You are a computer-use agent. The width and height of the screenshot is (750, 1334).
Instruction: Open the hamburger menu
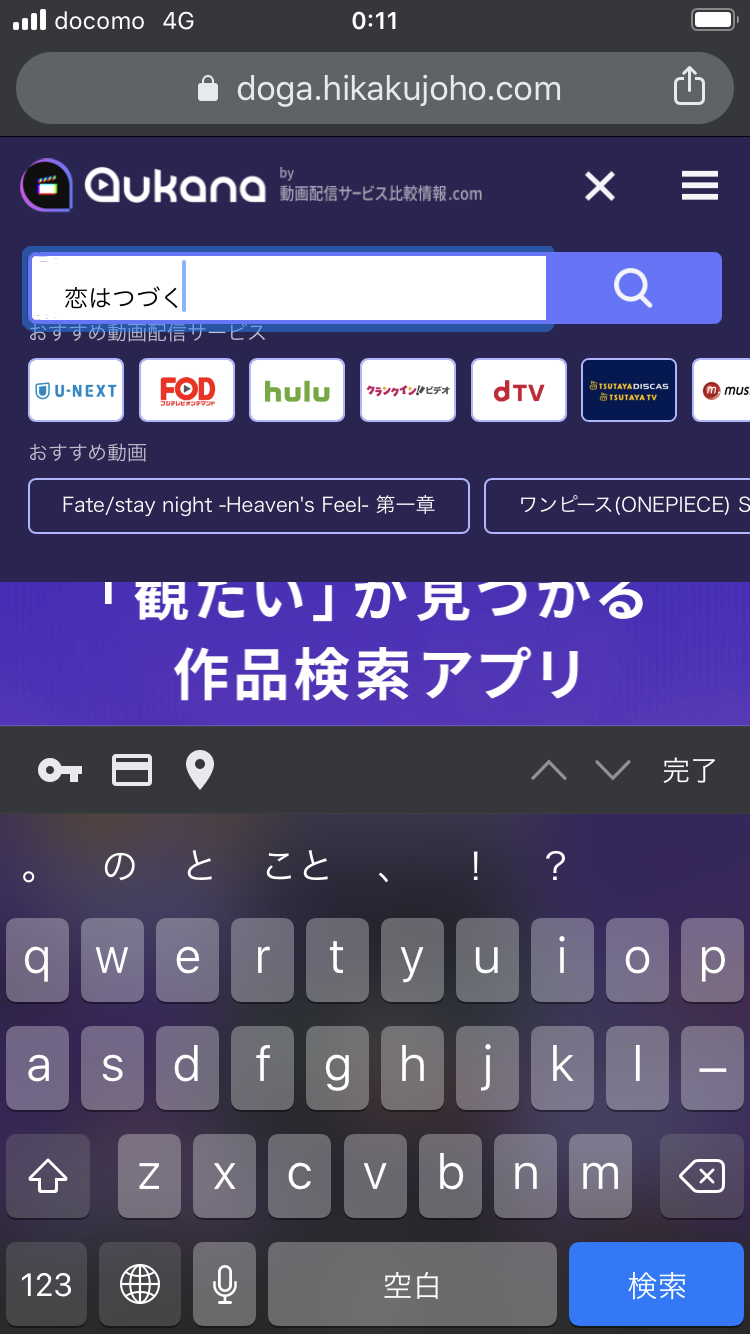tap(699, 186)
